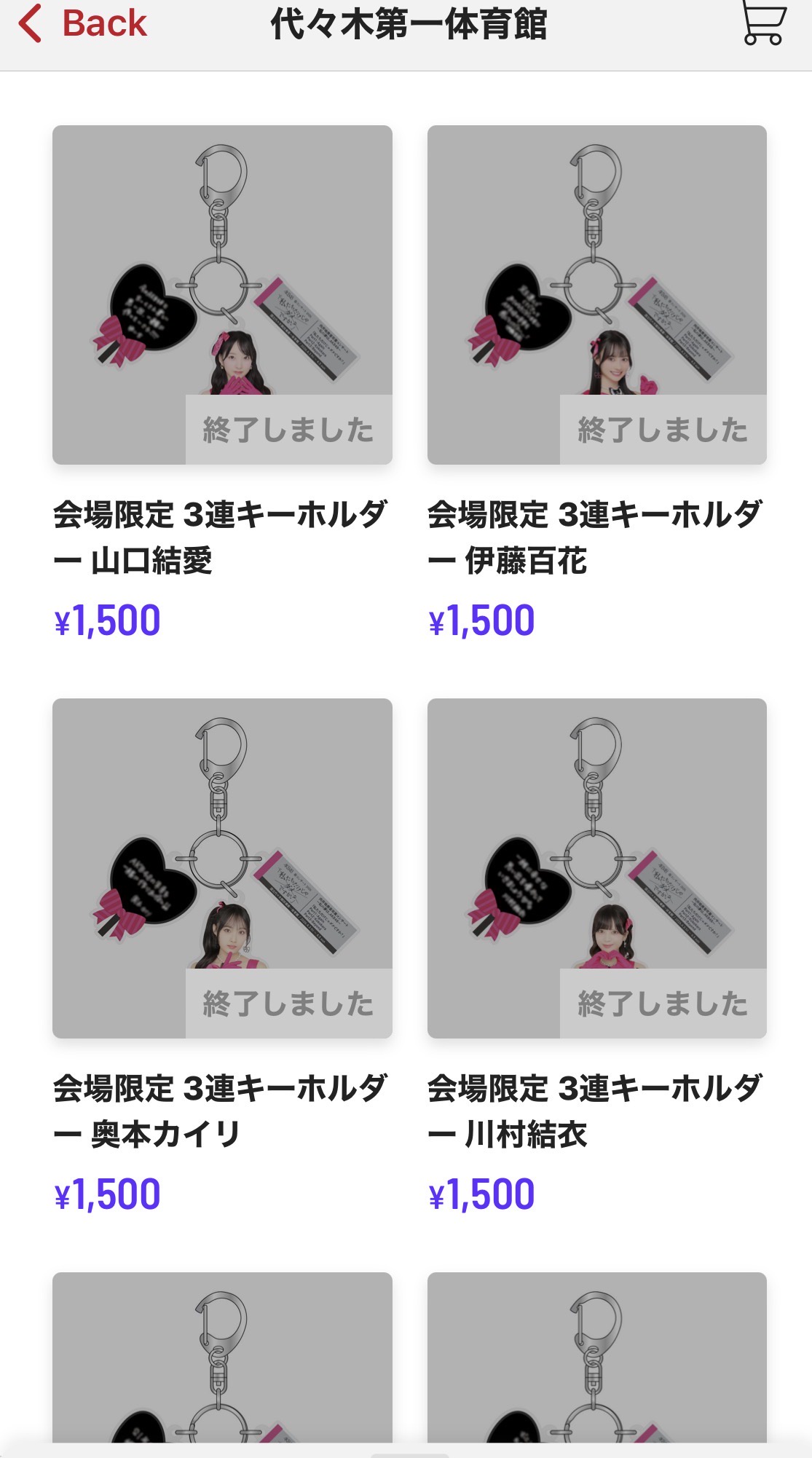Open the 伊藤百花 keyholder product
This screenshot has height=1458, width=812.
tap(596, 295)
